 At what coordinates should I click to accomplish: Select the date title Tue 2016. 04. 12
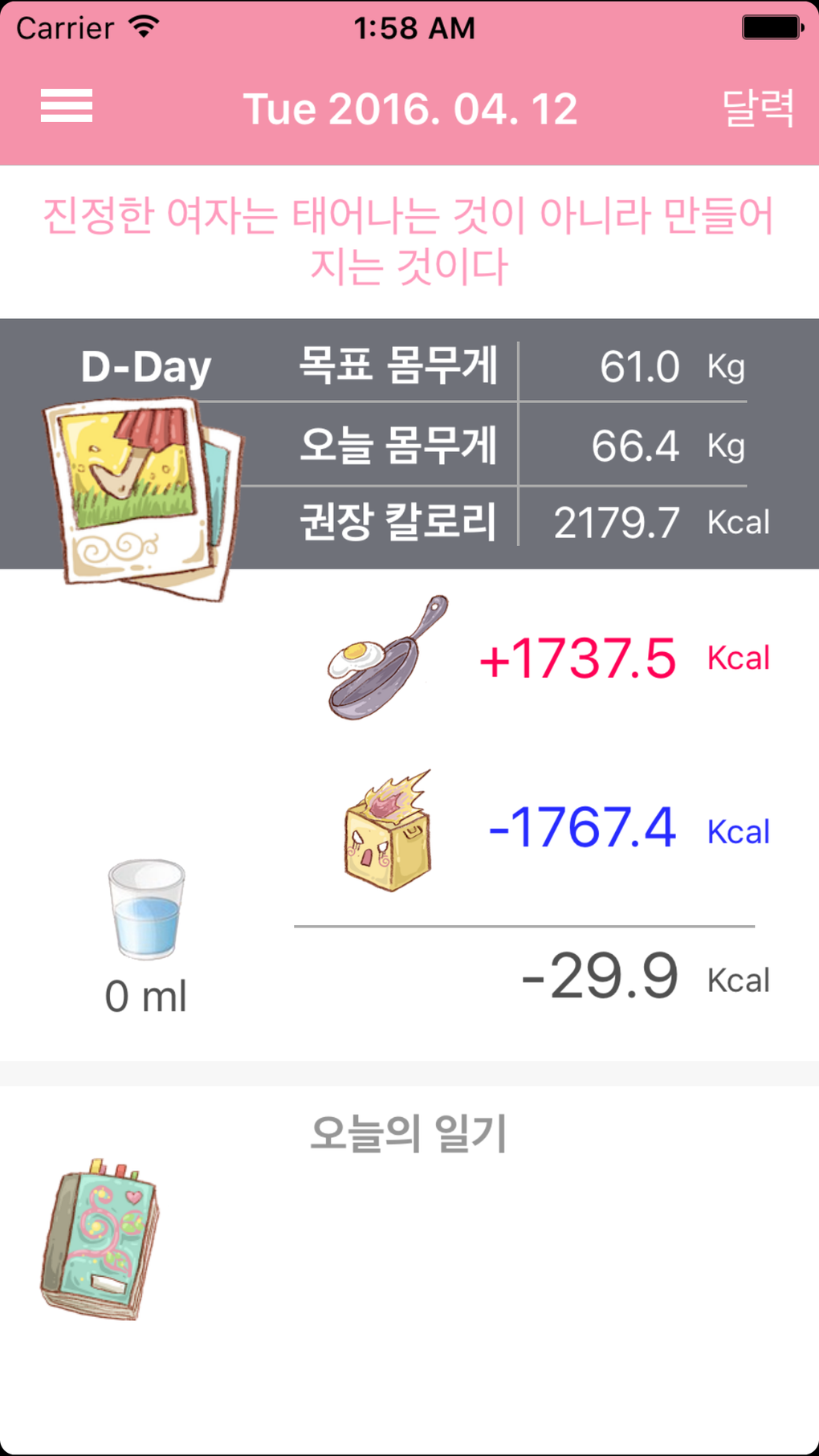tap(409, 107)
